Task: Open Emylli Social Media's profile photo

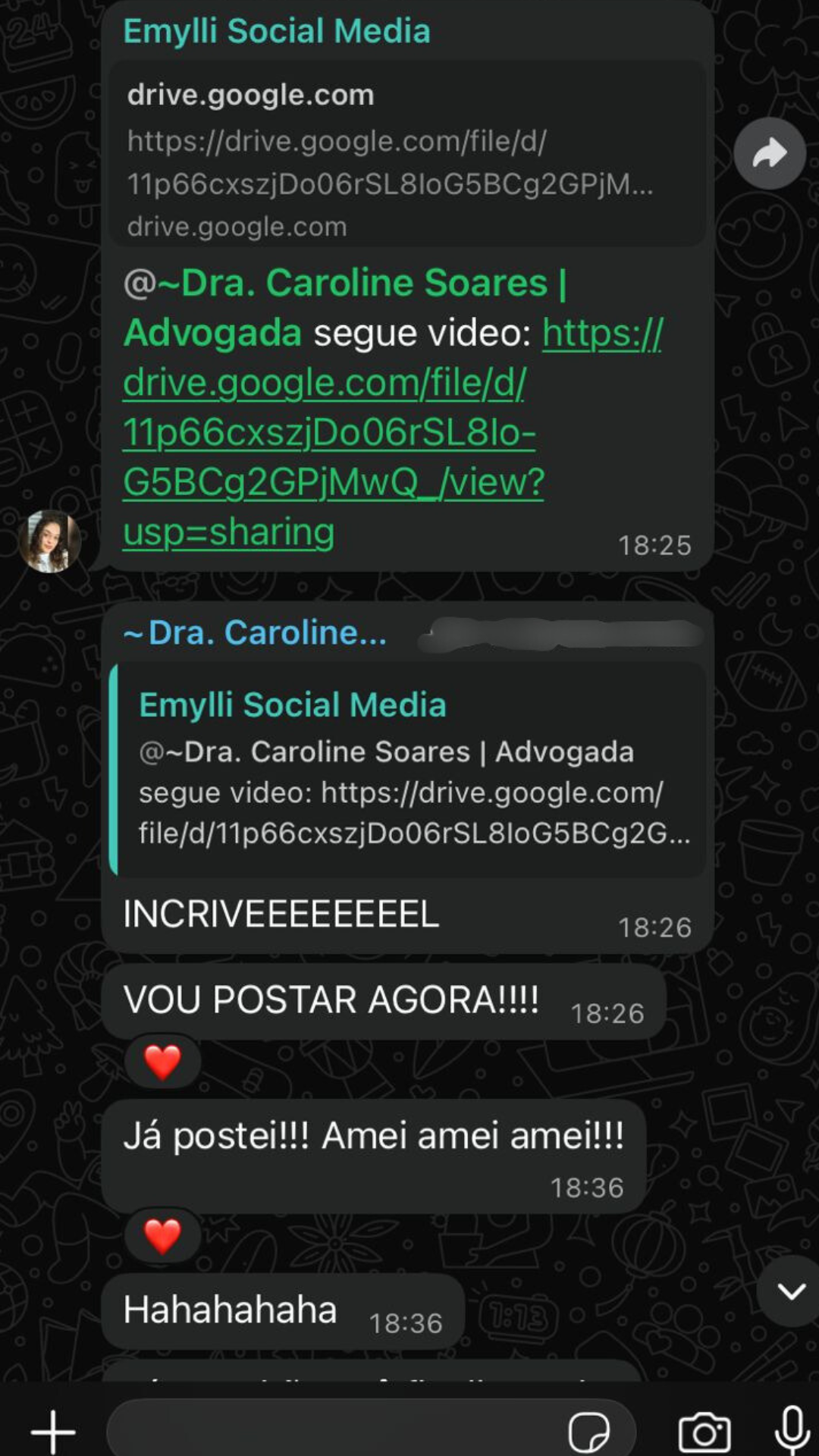Action: 49,541
